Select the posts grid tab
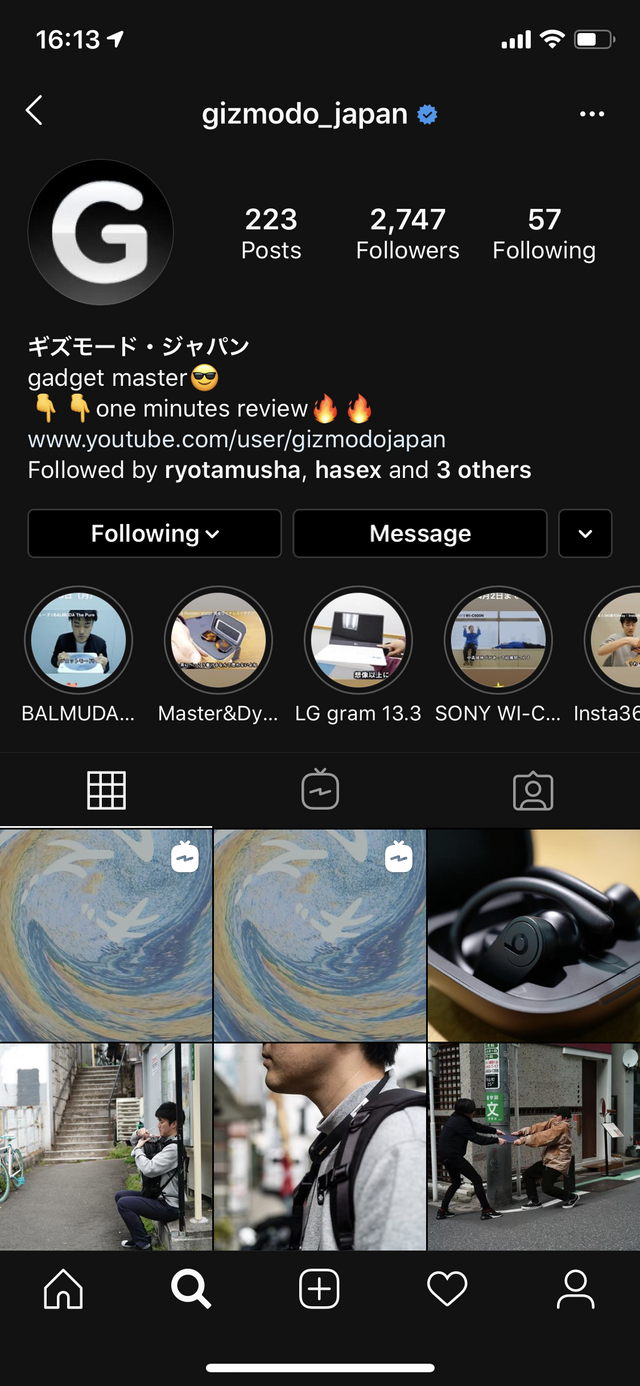This screenshot has width=640, height=1386. point(106,791)
